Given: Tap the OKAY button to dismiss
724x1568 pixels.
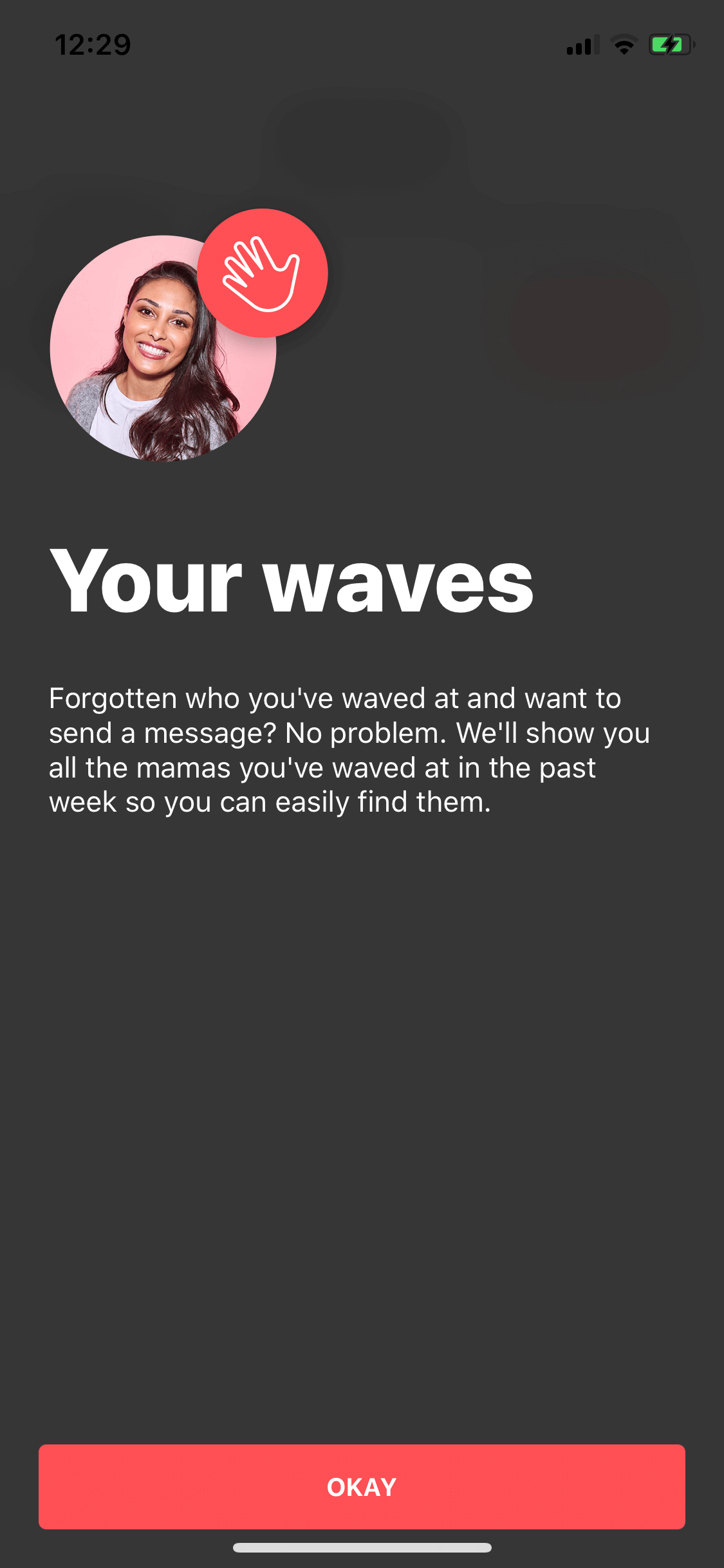Looking at the screenshot, I should point(362,1486).
